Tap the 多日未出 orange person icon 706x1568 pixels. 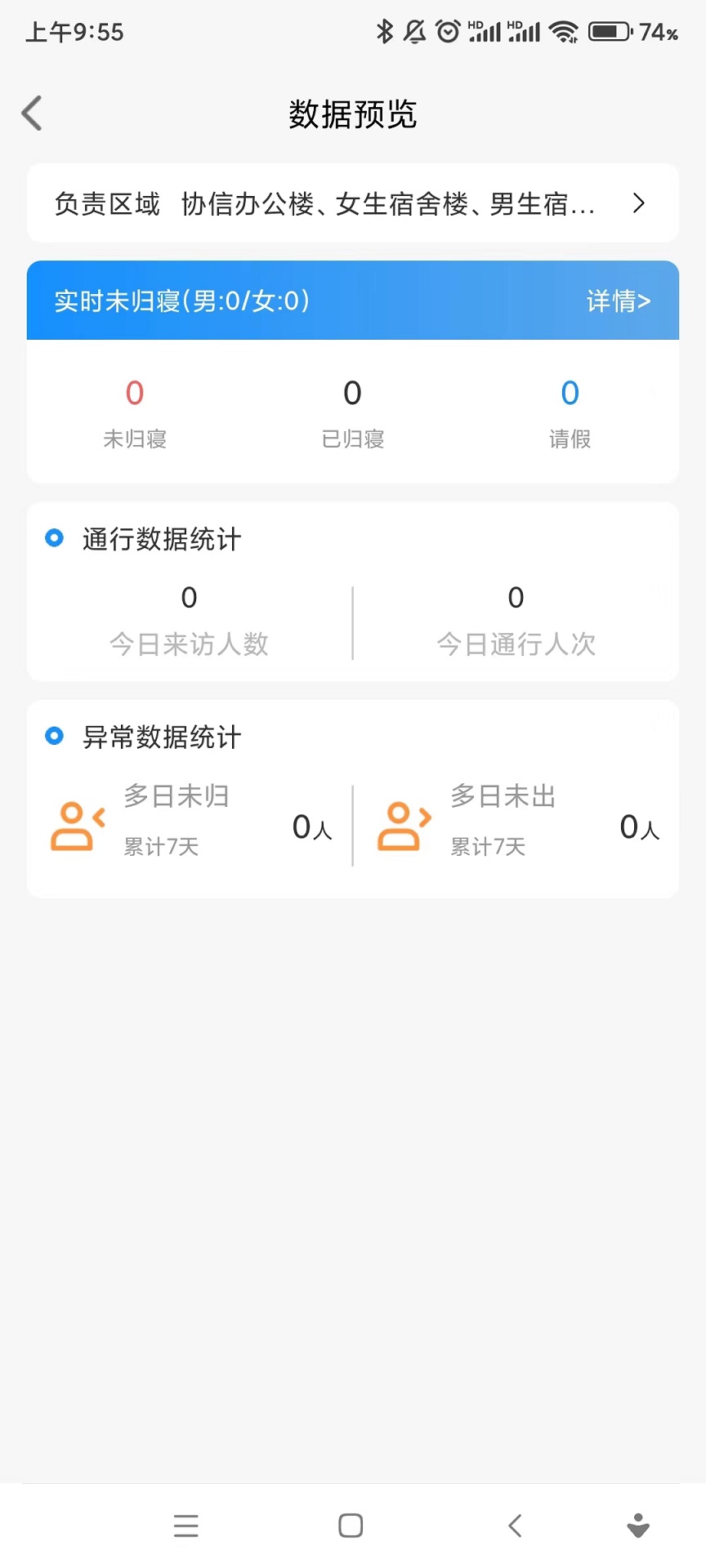click(402, 826)
